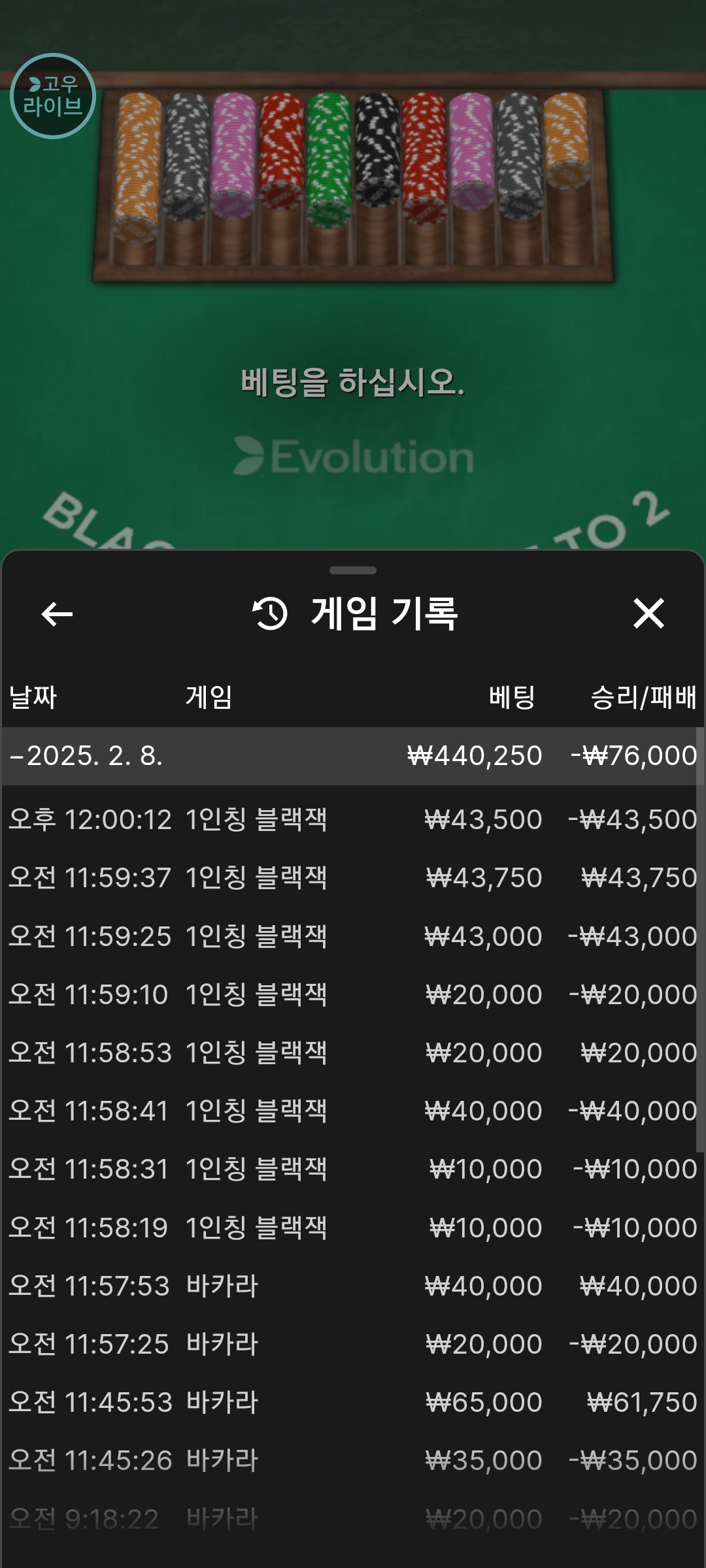Close the 게임 기록 panel

648,614
